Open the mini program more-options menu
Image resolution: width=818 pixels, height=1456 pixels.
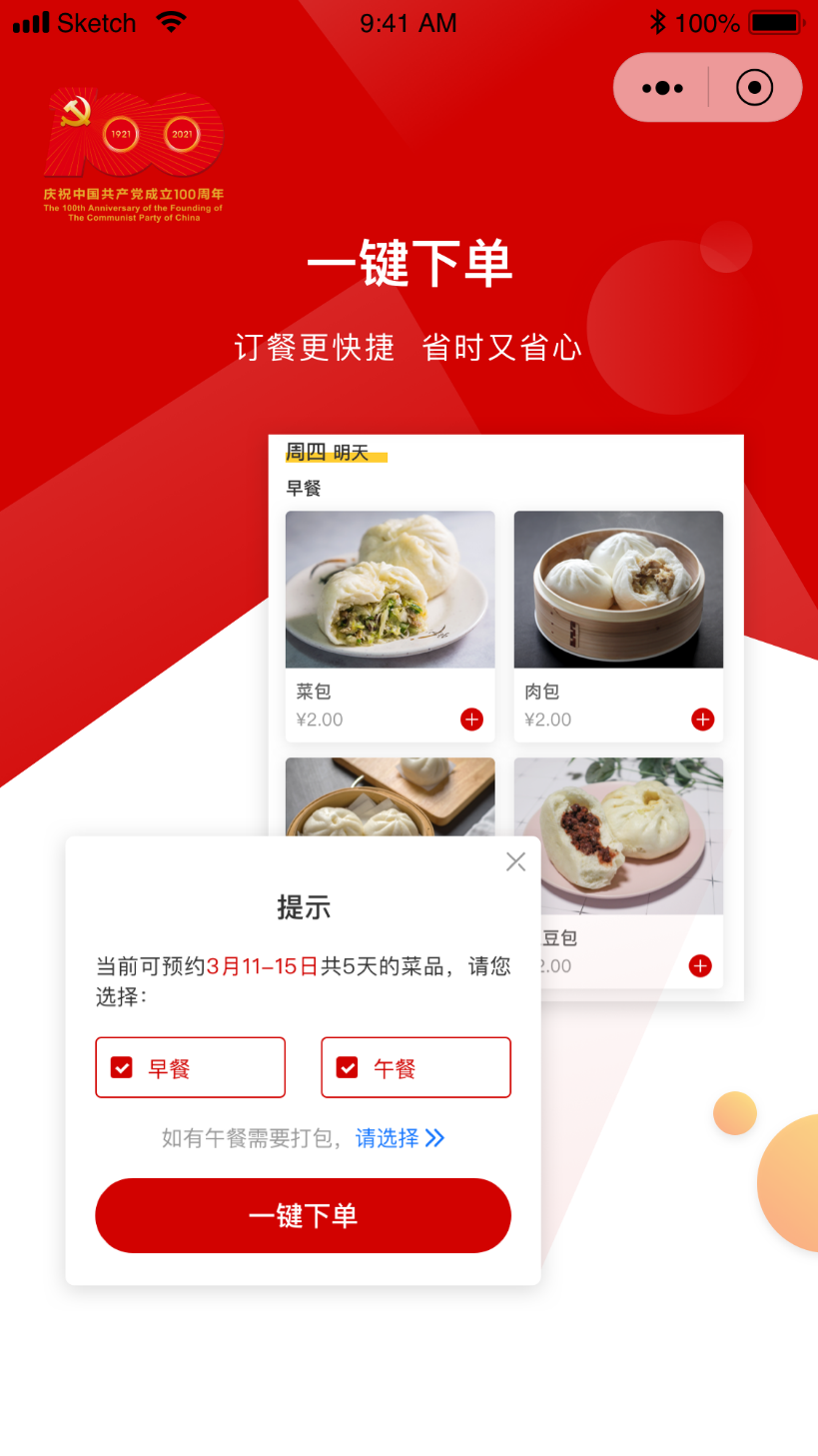click(662, 88)
